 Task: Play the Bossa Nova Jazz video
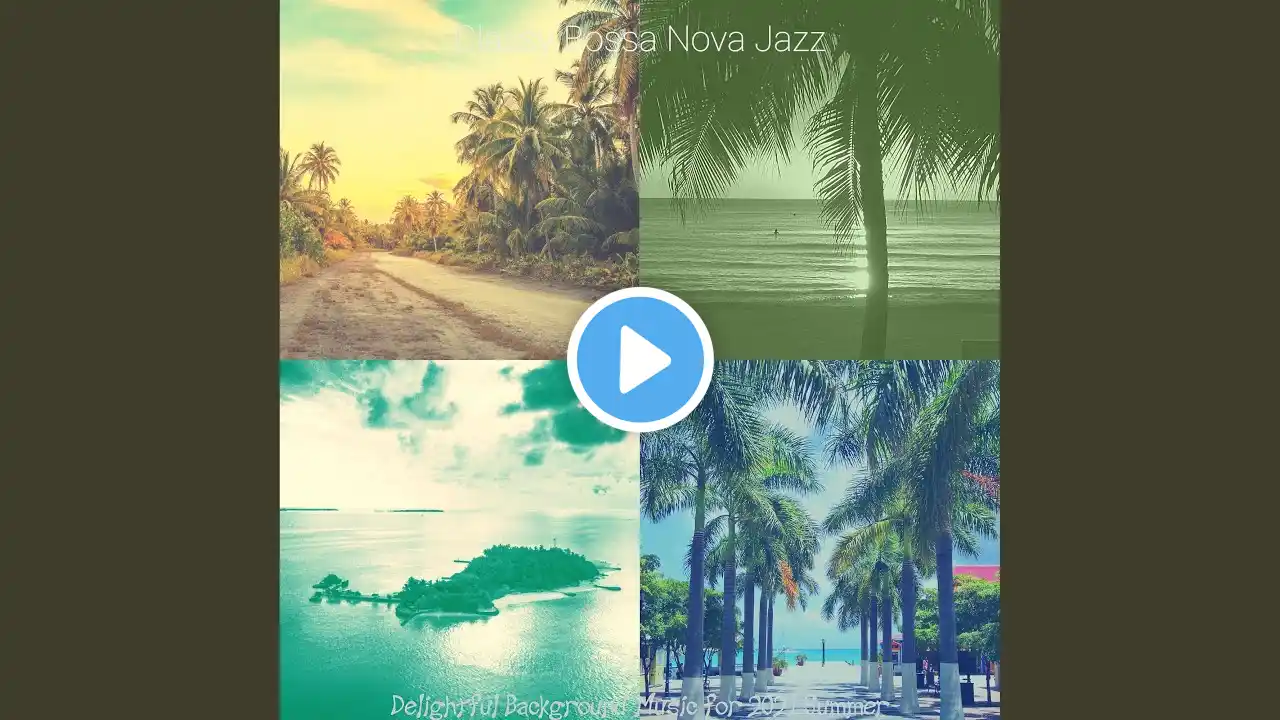[640, 360]
